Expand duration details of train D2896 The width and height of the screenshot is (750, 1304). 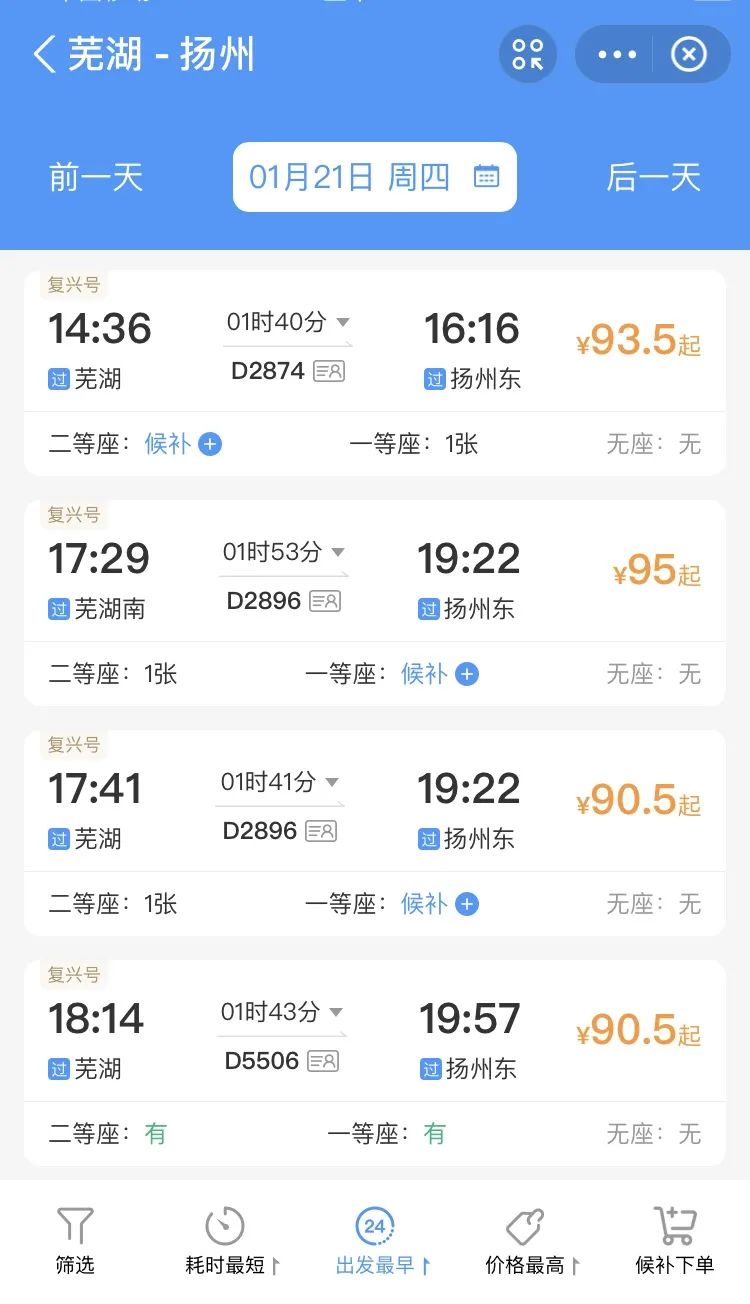click(340, 553)
